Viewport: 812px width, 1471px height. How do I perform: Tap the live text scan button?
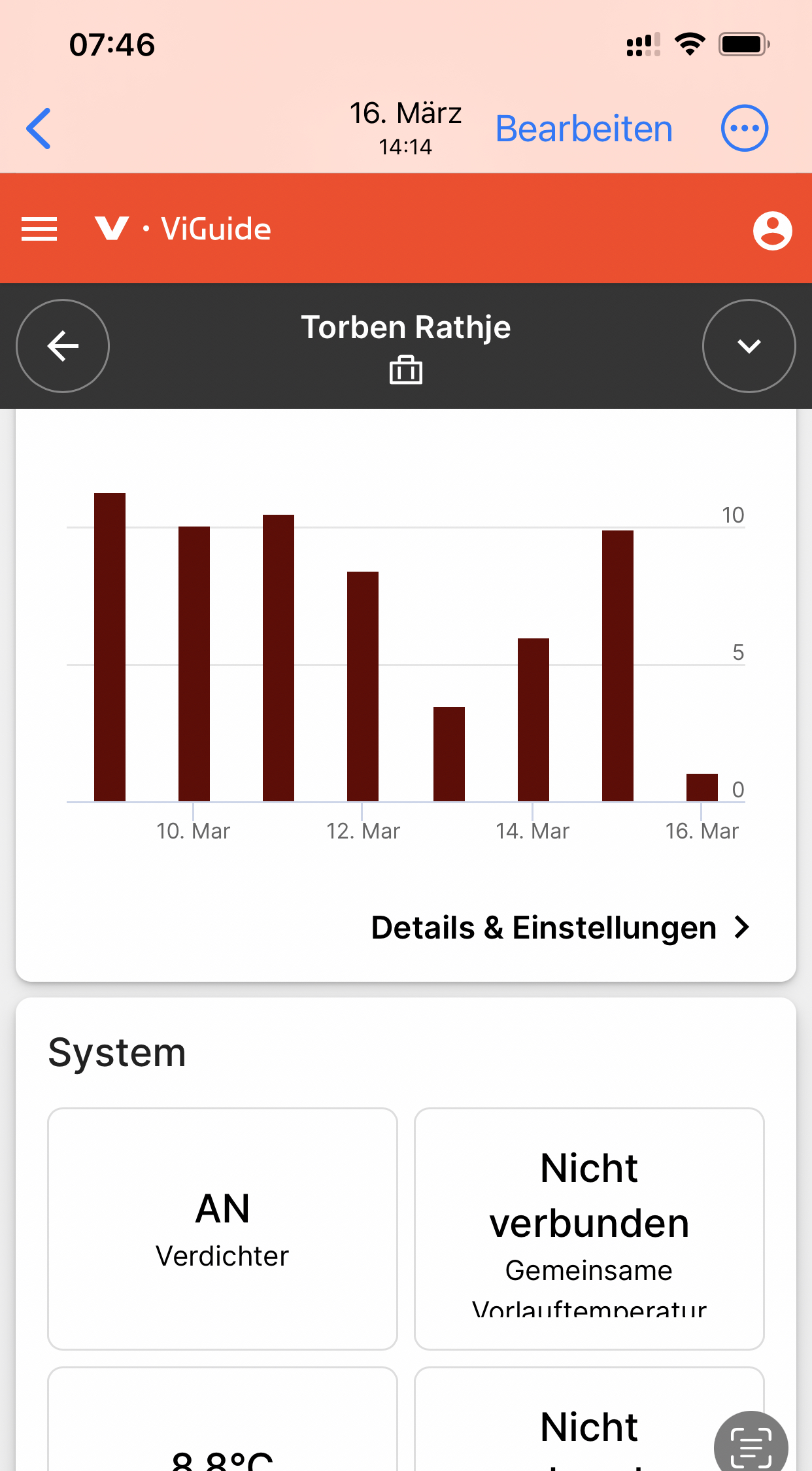(x=751, y=1446)
